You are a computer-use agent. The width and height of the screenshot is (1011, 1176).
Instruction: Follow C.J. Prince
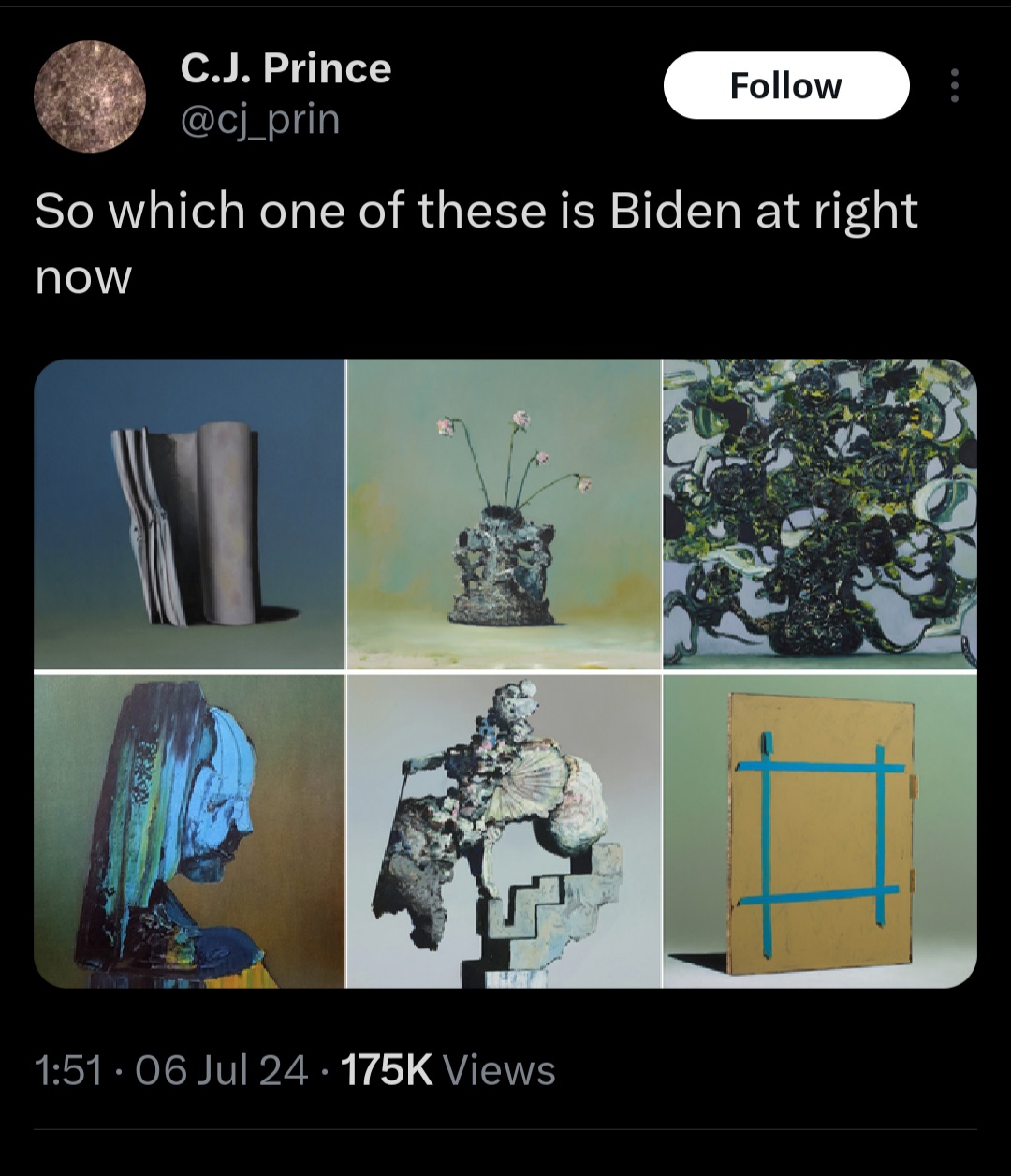pos(785,86)
